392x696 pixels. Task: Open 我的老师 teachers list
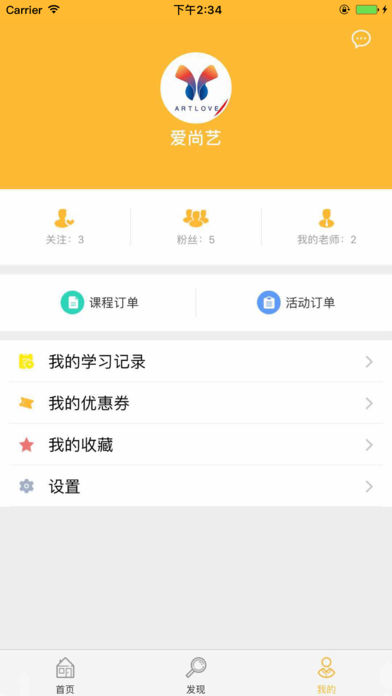327,226
